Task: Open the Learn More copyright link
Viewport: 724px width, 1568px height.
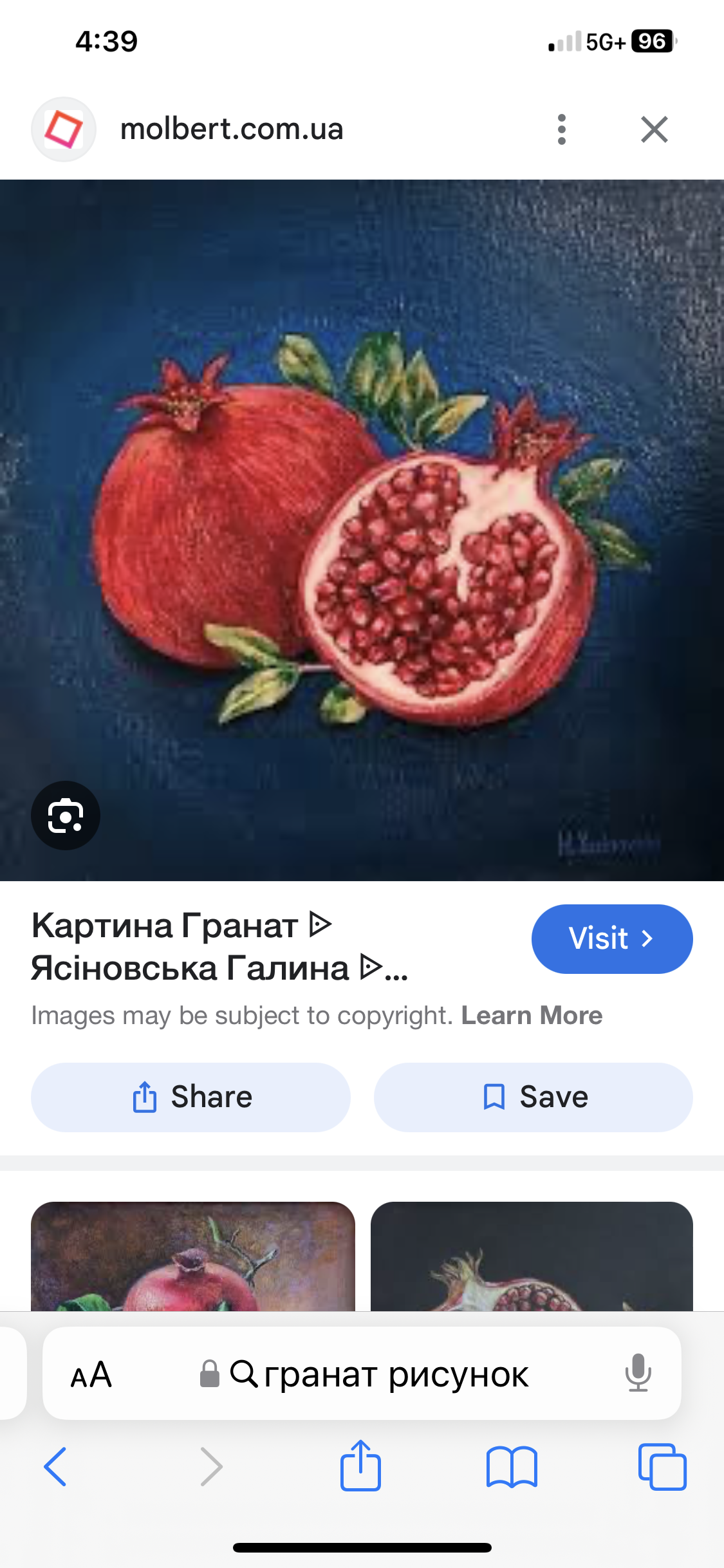Action: (532, 1016)
